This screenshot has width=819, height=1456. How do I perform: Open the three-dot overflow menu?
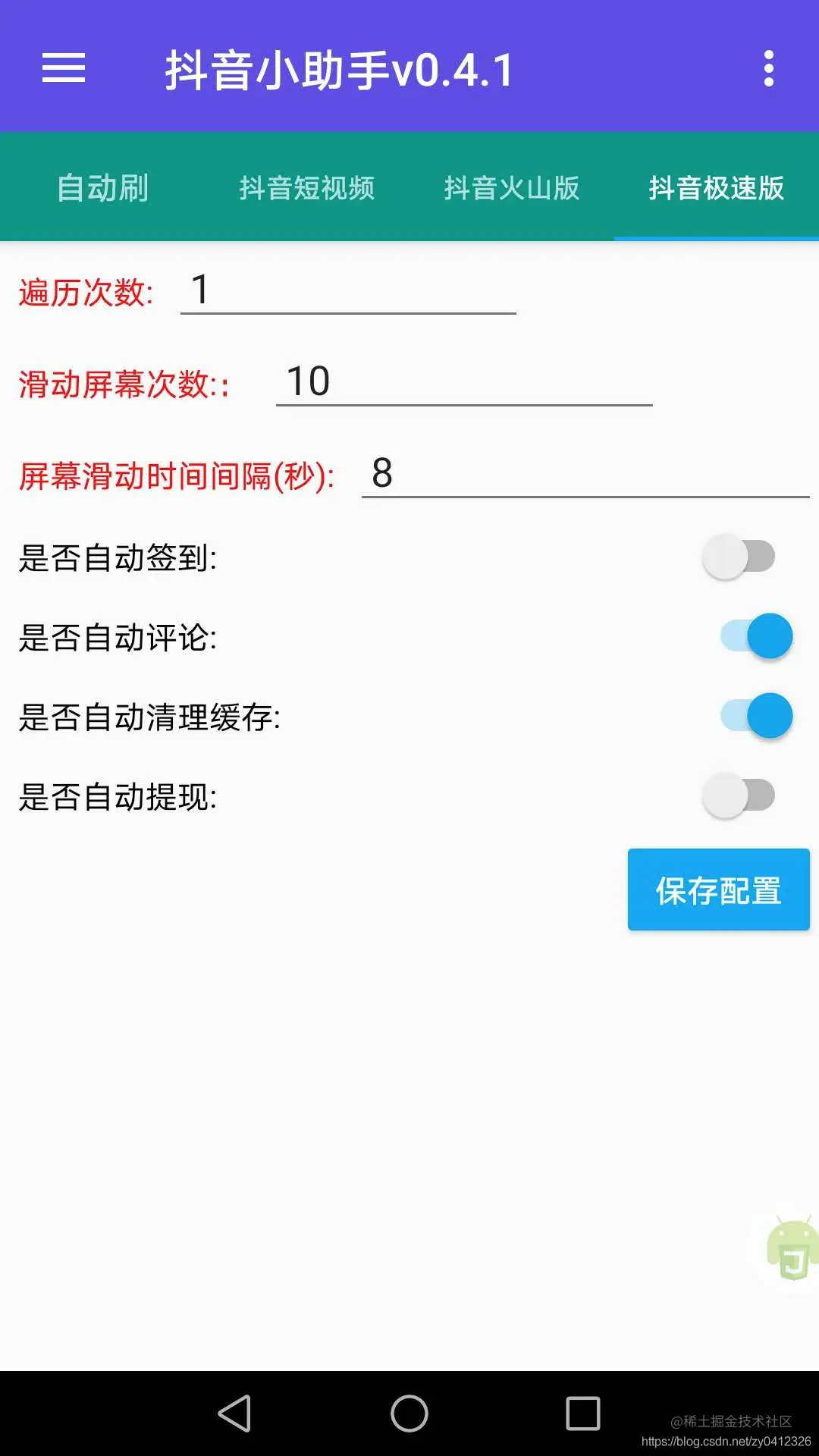768,69
